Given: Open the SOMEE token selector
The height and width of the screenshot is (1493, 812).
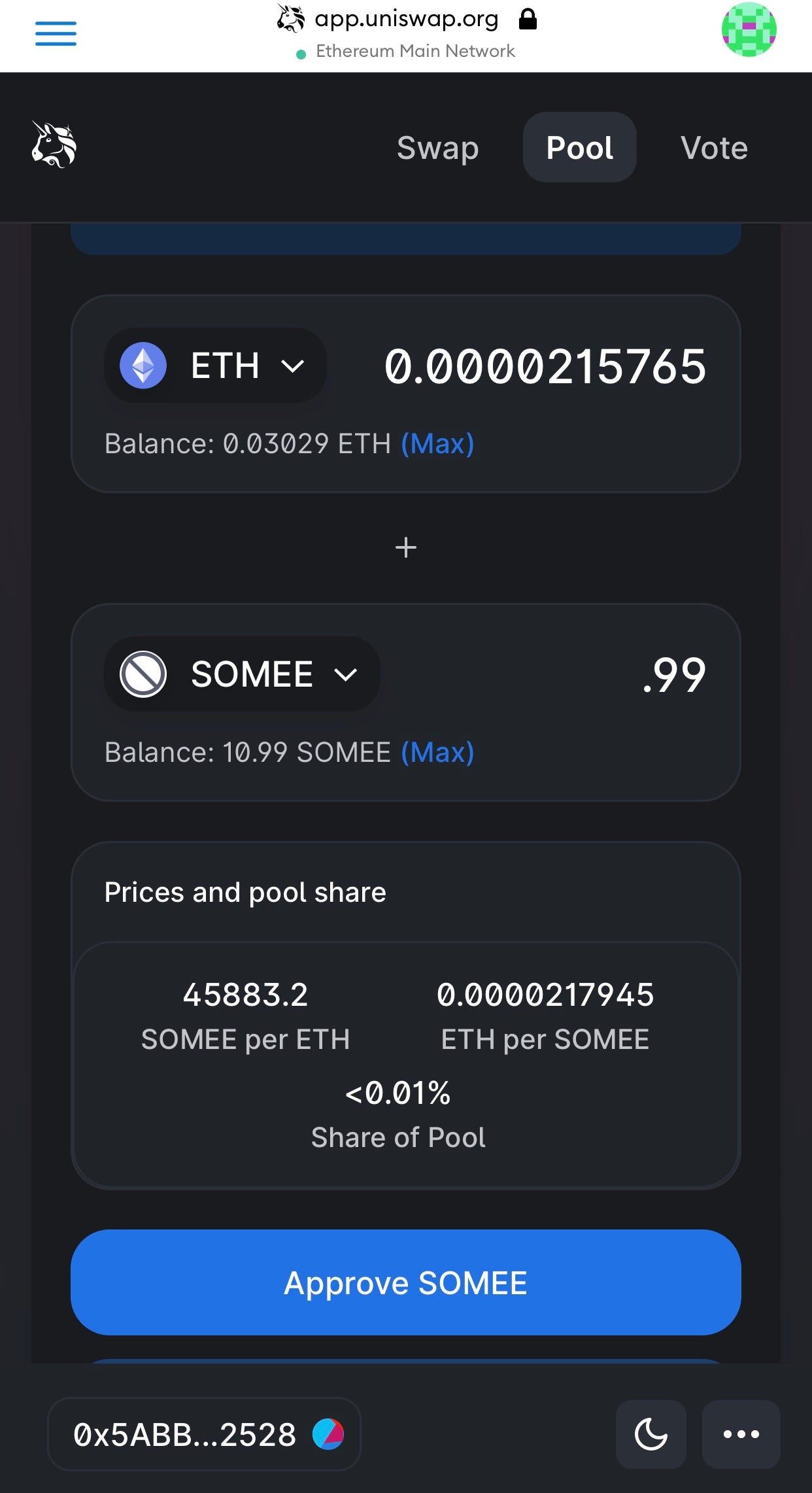Looking at the screenshot, I should pos(242,674).
